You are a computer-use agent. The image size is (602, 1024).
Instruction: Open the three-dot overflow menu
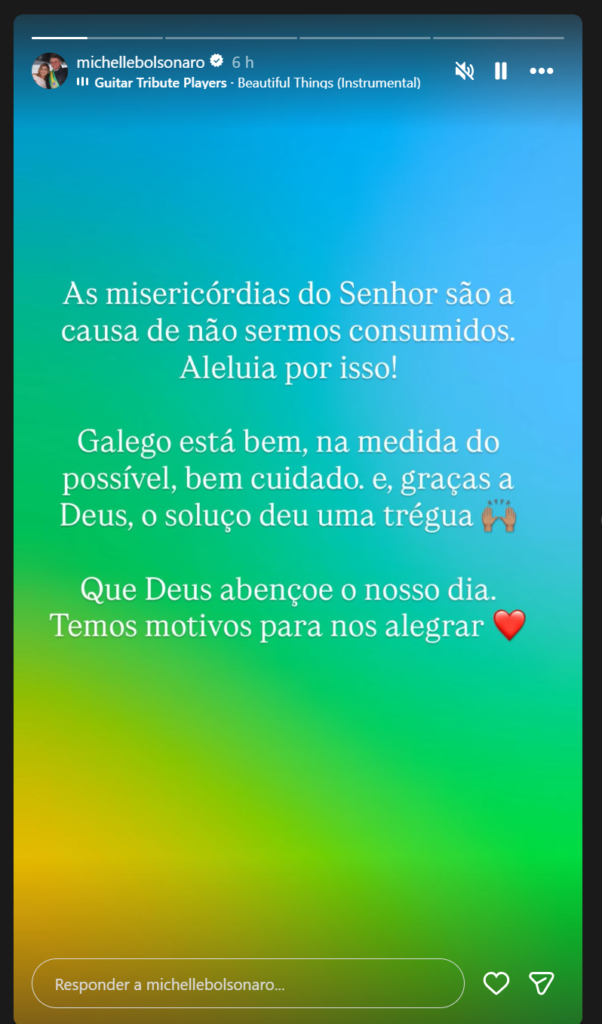541,71
